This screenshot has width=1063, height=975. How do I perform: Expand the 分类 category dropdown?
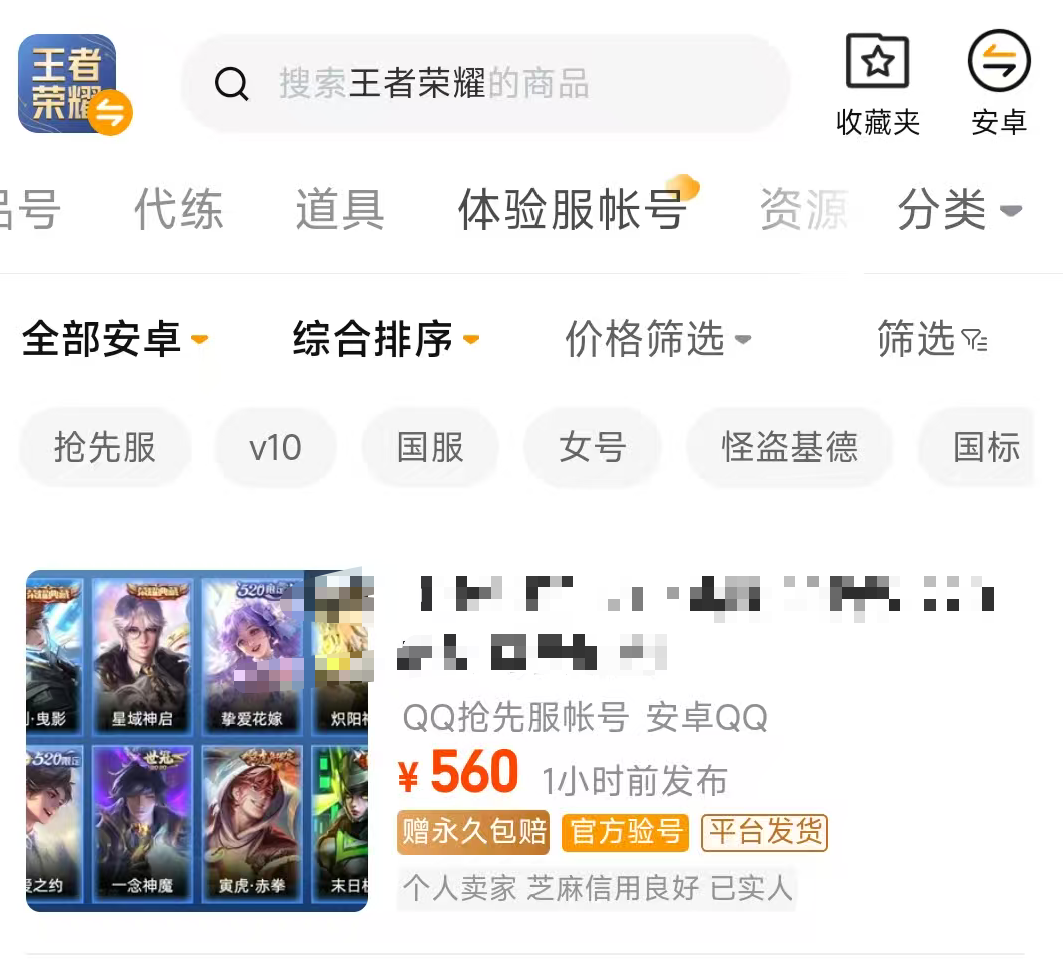958,211
